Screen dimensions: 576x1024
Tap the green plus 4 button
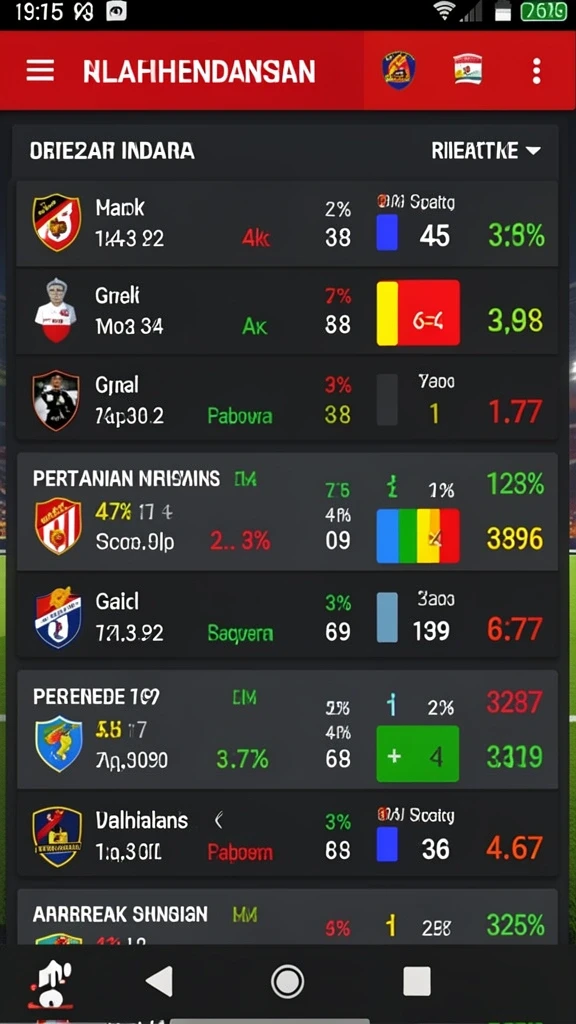pyautogui.click(x=418, y=754)
